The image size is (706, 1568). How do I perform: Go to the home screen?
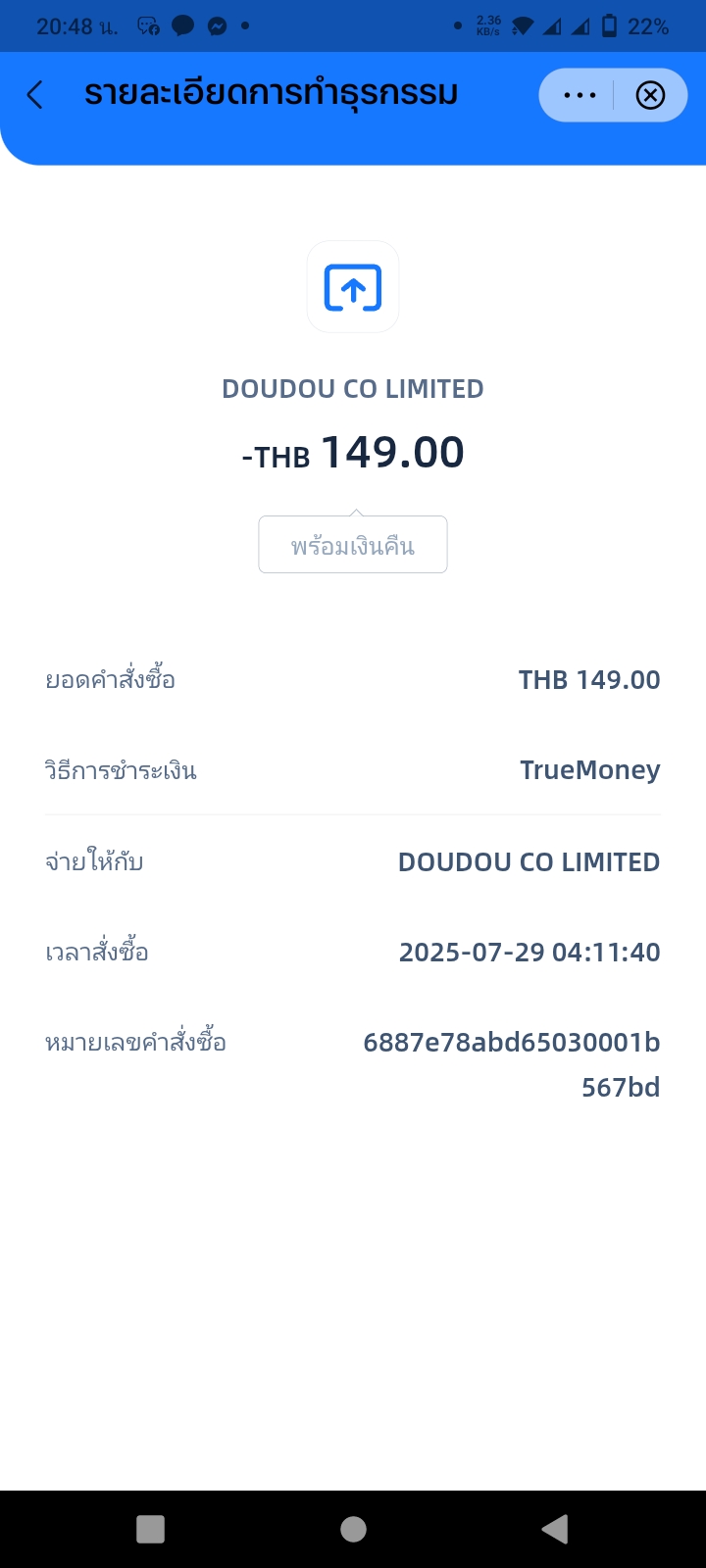[x=353, y=1529]
